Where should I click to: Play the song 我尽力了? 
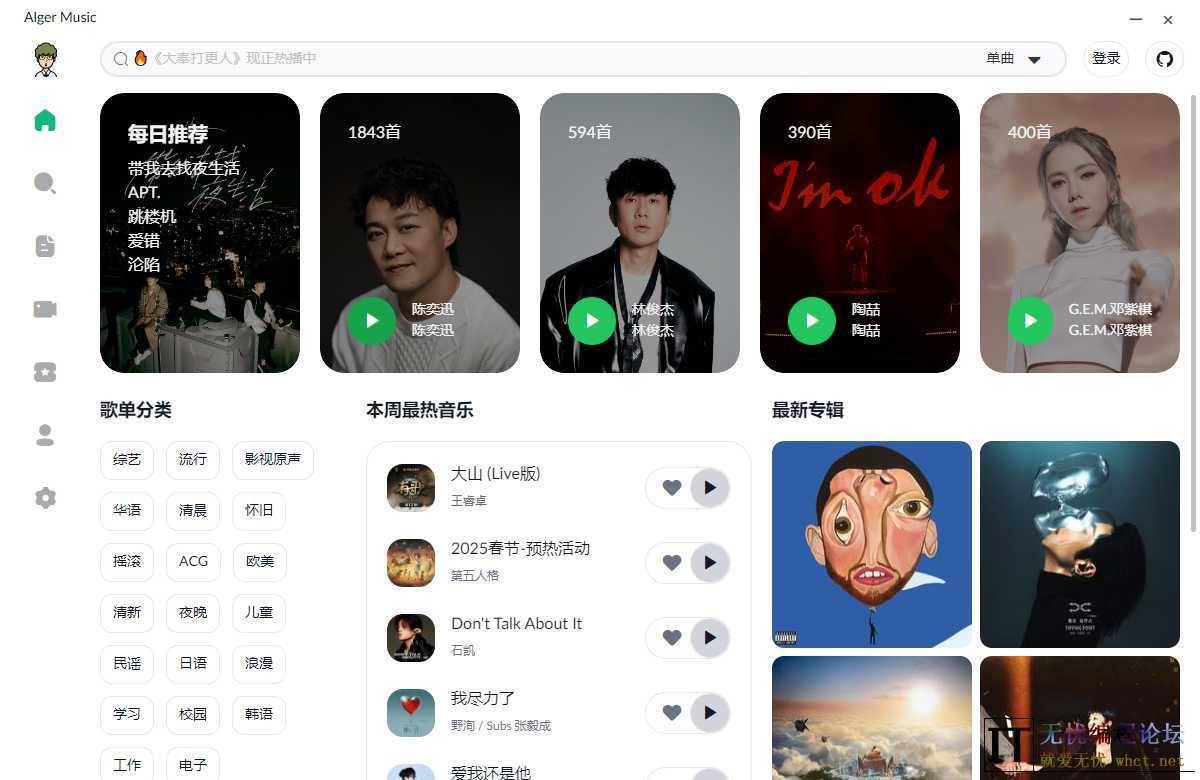(x=710, y=713)
